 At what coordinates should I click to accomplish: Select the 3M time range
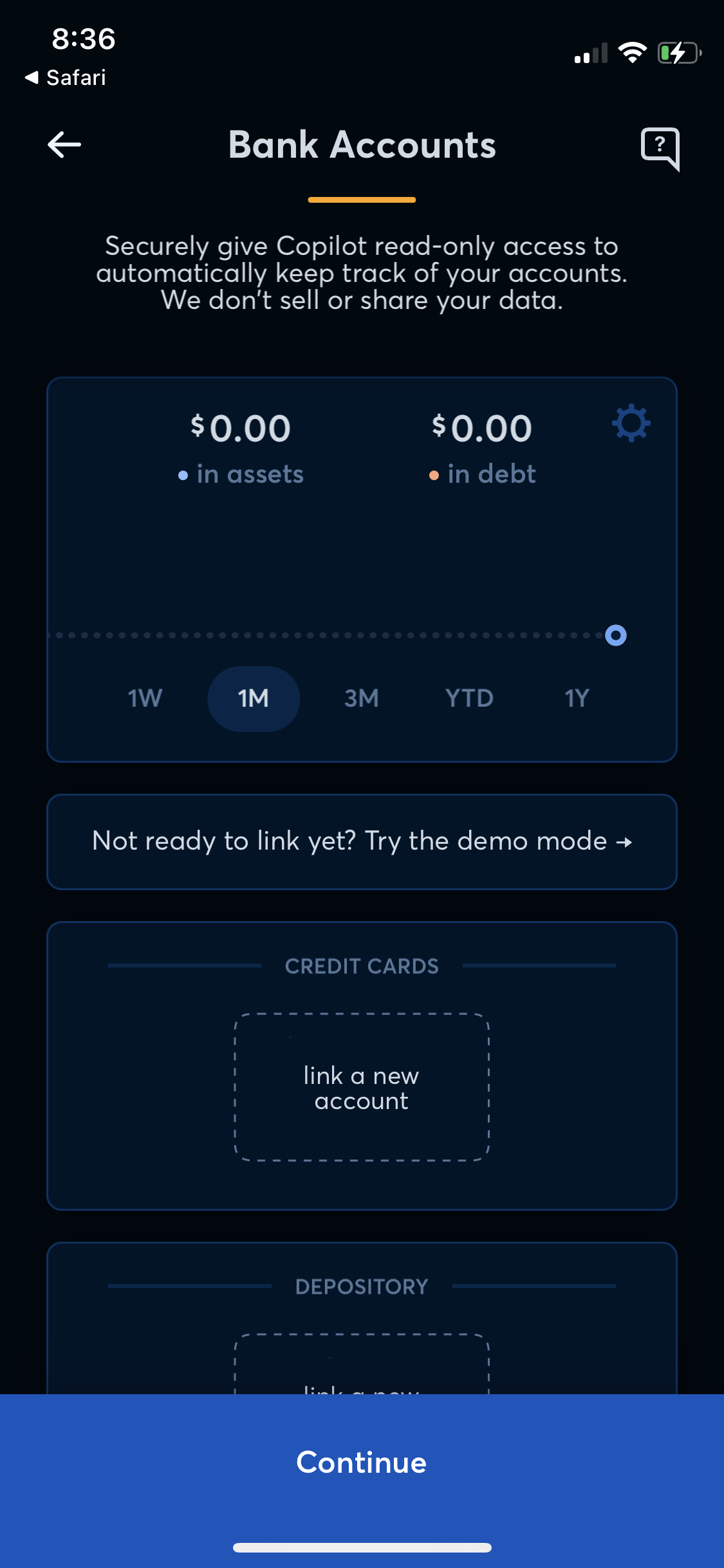360,698
